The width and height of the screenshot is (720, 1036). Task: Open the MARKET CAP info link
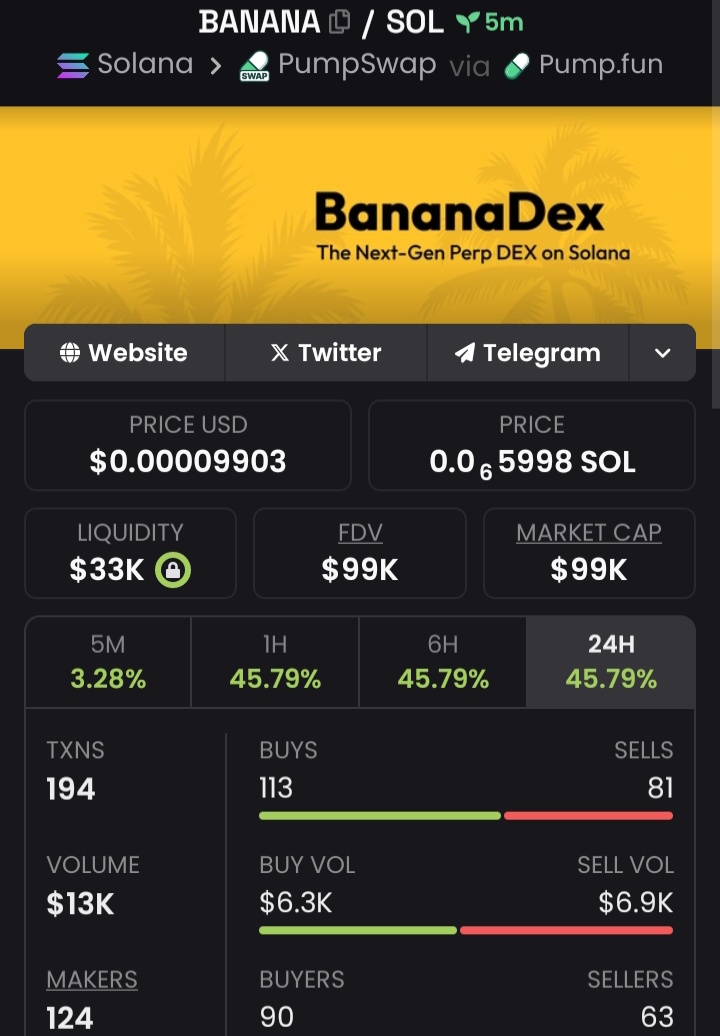[x=589, y=533]
